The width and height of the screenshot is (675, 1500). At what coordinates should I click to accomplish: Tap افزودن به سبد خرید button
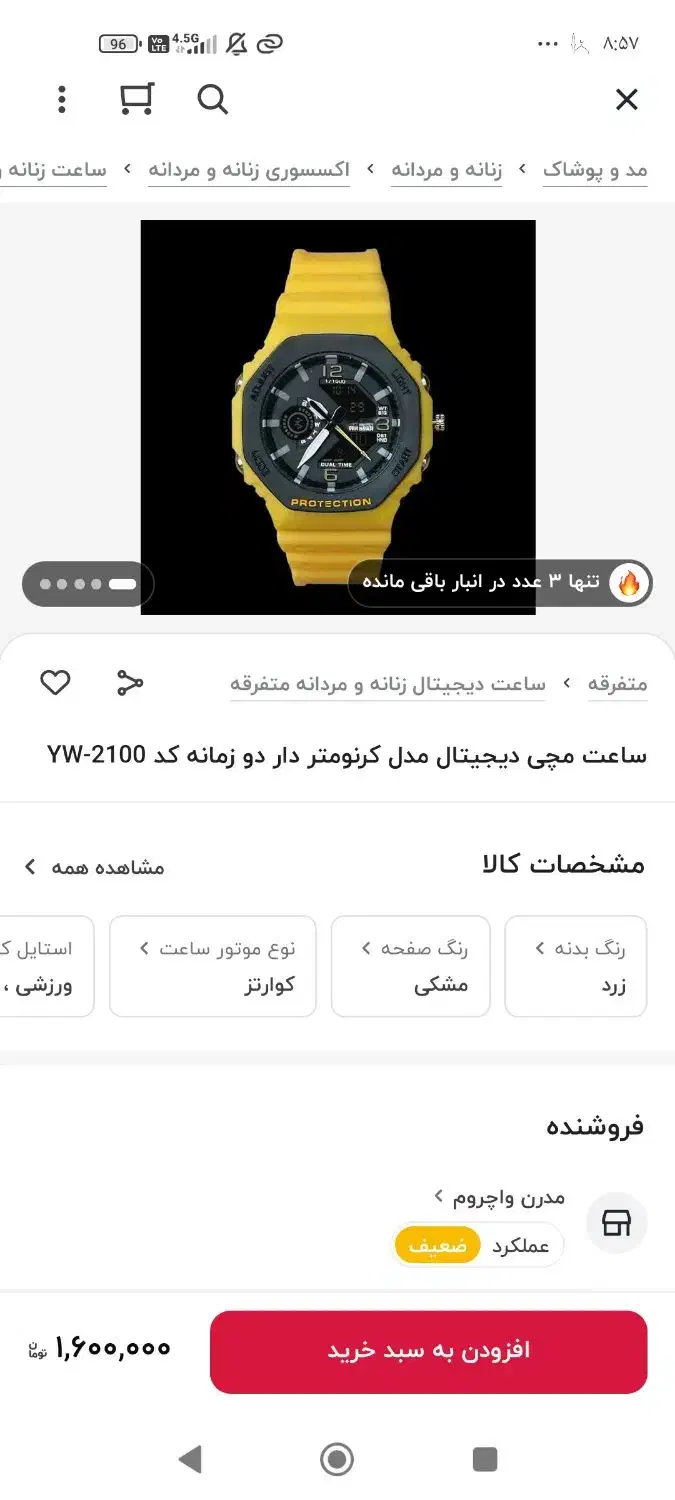(x=428, y=1351)
